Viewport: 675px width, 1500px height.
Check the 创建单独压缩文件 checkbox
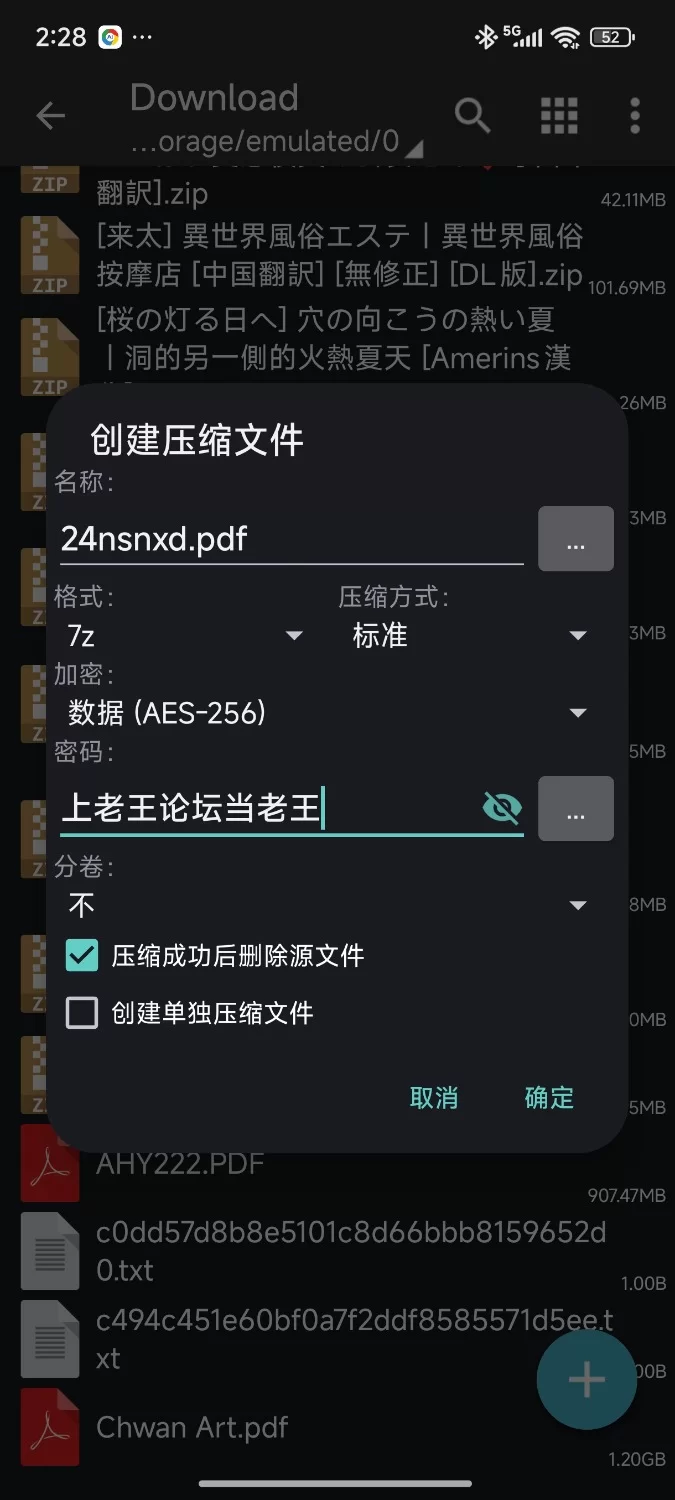click(82, 1013)
